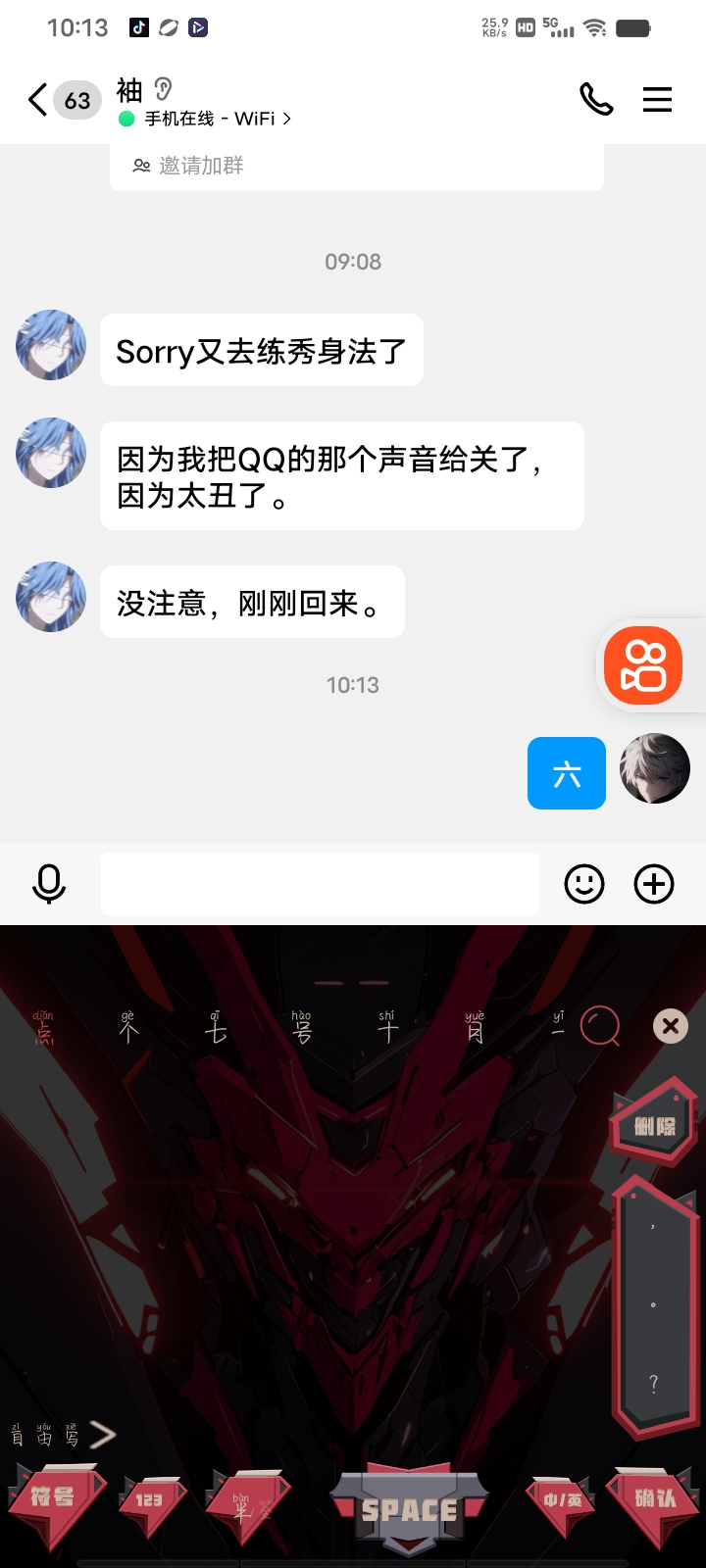Close the keyboard candidate bar
The width and height of the screenshot is (706, 1568).
click(x=671, y=1026)
